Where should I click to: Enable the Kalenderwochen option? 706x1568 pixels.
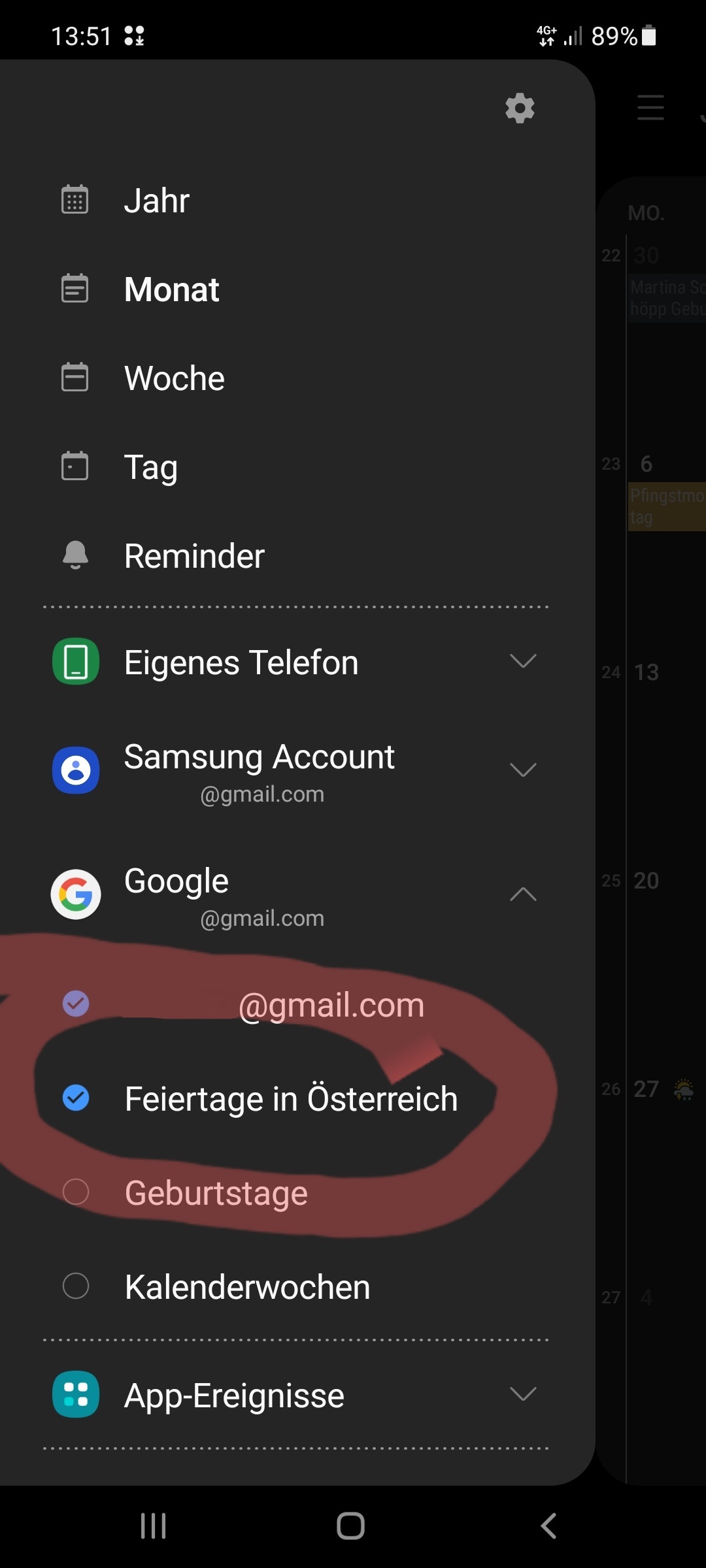pyautogui.click(x=76, y=1286)
